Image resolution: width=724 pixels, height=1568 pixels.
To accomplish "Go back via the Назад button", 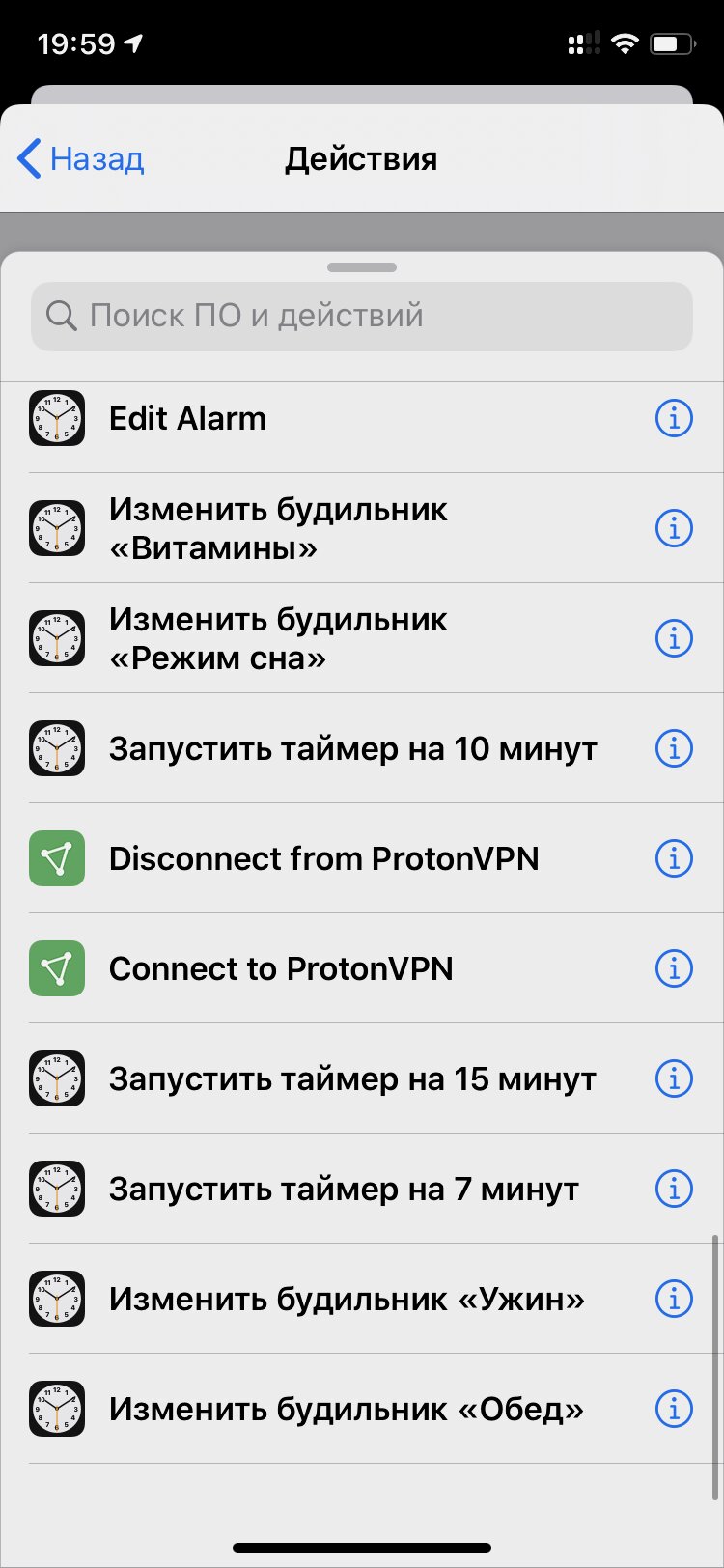I will click(81, 158).
